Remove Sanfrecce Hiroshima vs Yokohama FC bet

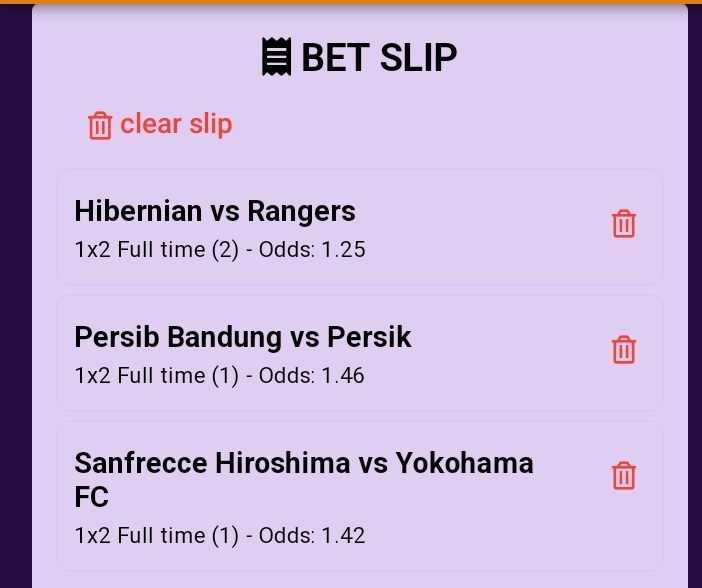[x=624, y=476]
